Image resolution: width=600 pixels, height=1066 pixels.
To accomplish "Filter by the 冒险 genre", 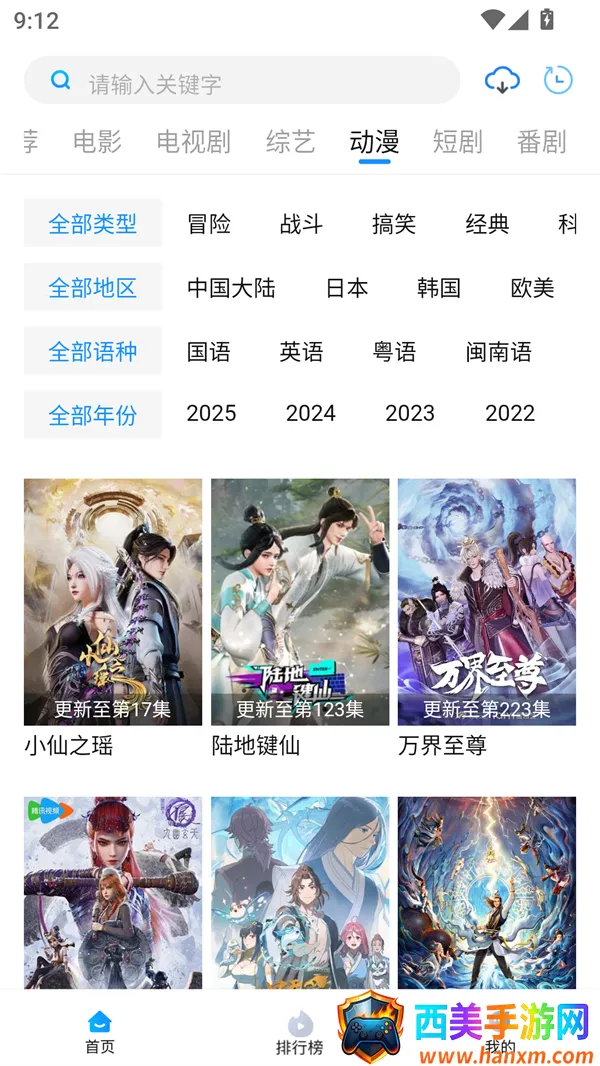I will coord(209,224).
